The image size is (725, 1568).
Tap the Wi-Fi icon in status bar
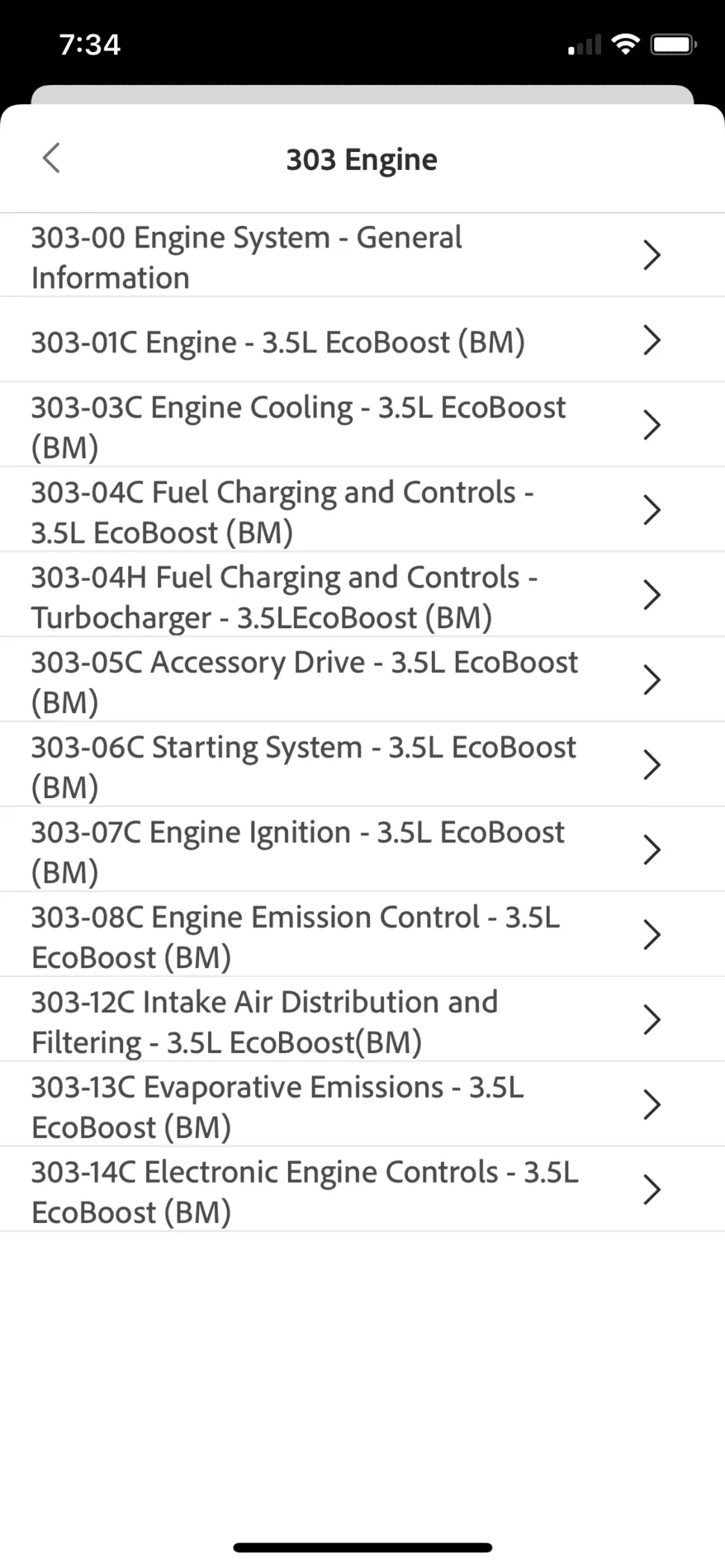[627, 45]
